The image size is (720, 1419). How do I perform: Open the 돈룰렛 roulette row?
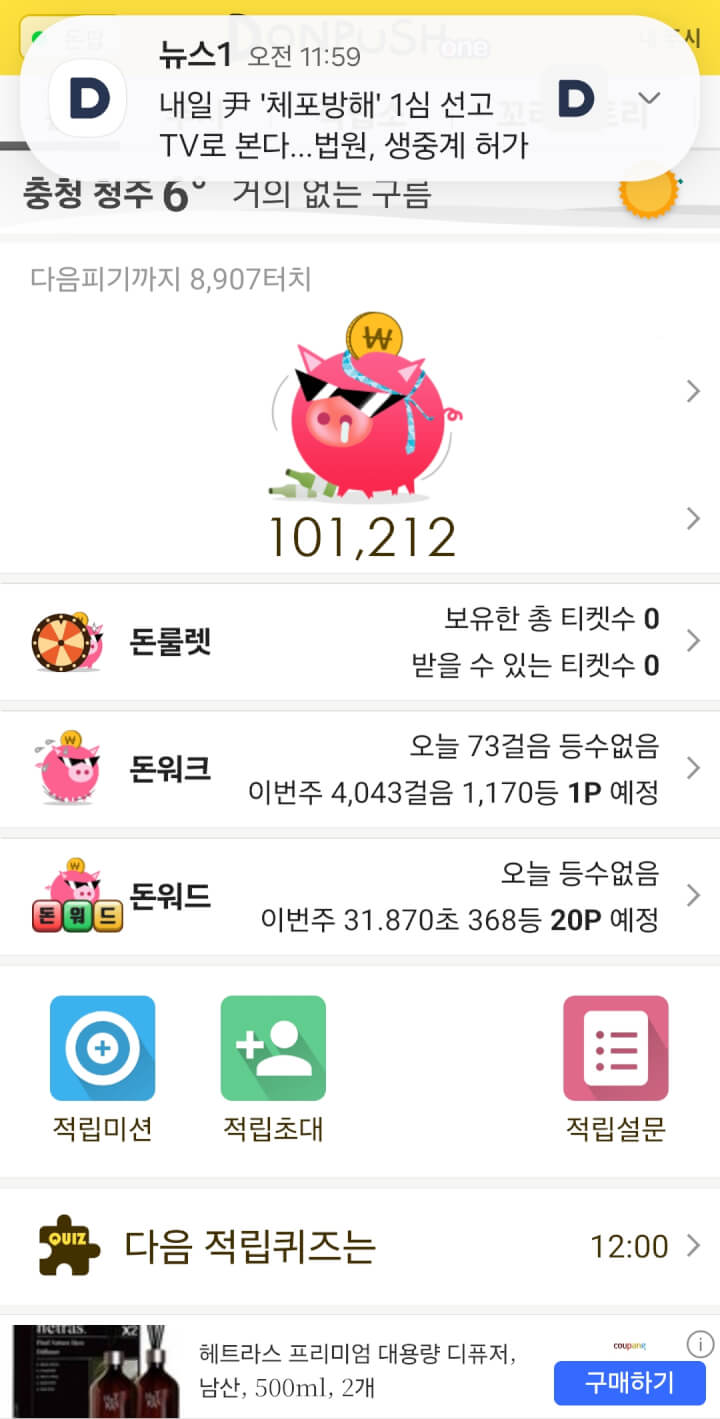[x=360, y=642]
